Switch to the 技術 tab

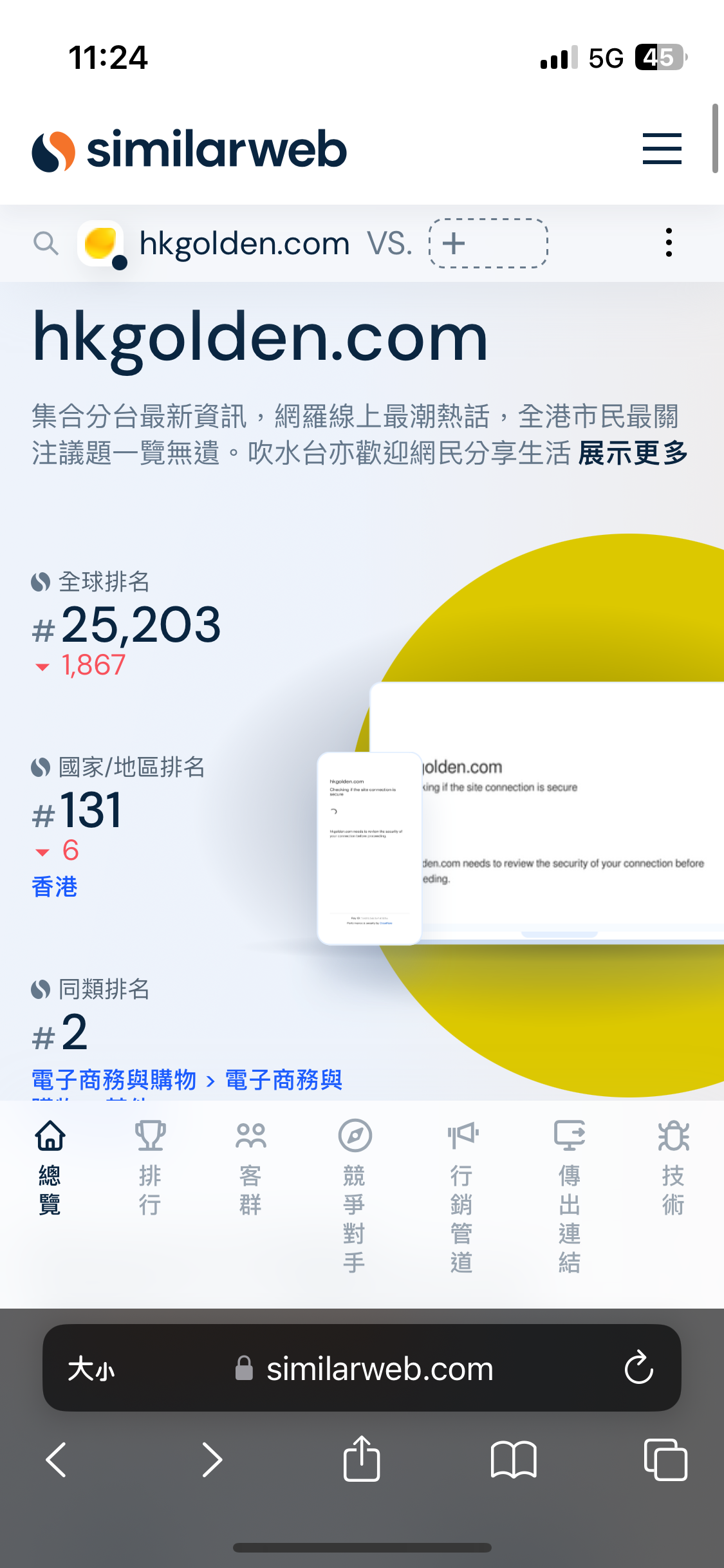pos(673,1167)
